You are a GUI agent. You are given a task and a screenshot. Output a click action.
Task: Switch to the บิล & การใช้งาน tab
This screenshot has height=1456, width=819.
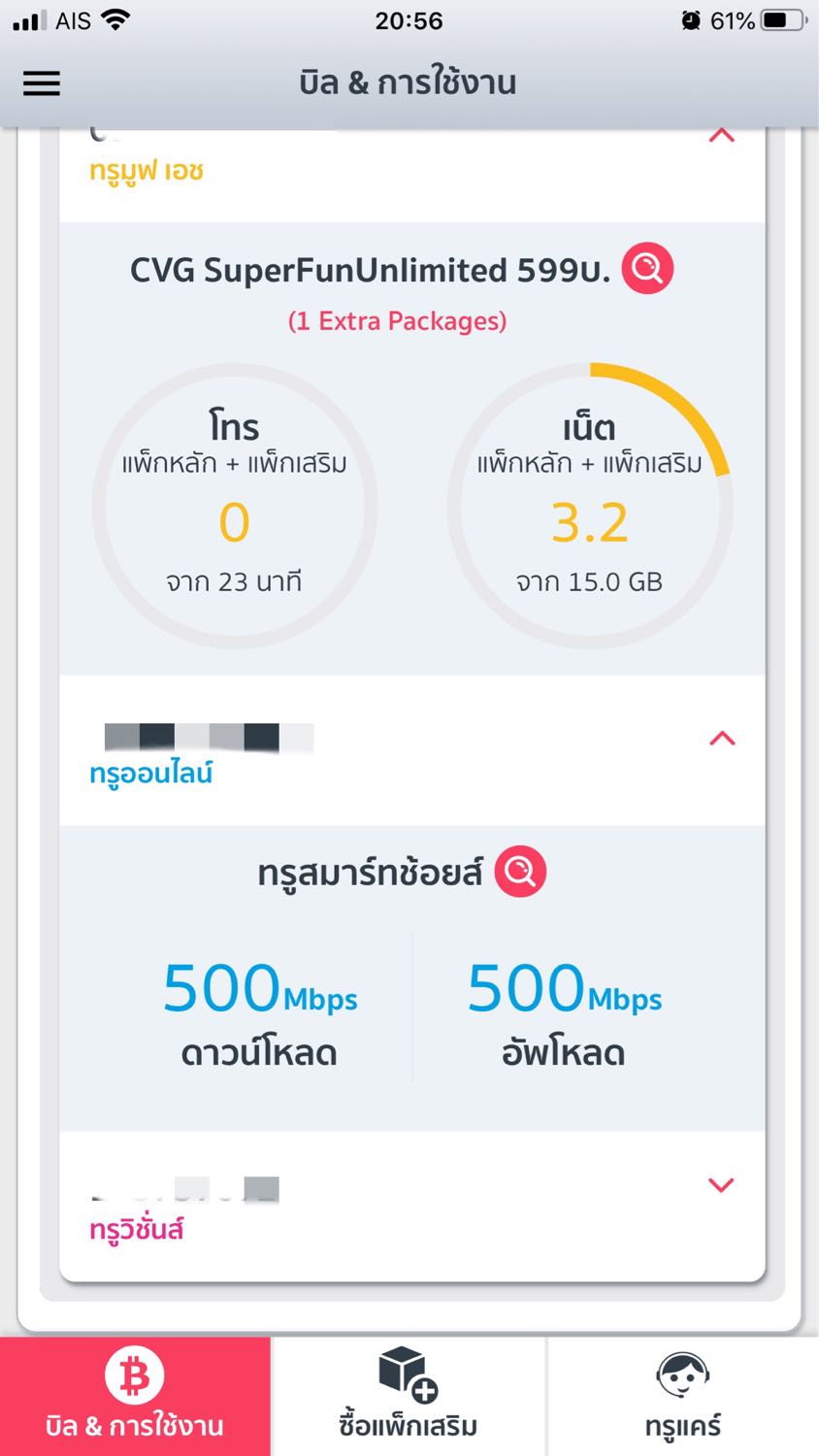pyautogui.click(x=135, y=1397)
